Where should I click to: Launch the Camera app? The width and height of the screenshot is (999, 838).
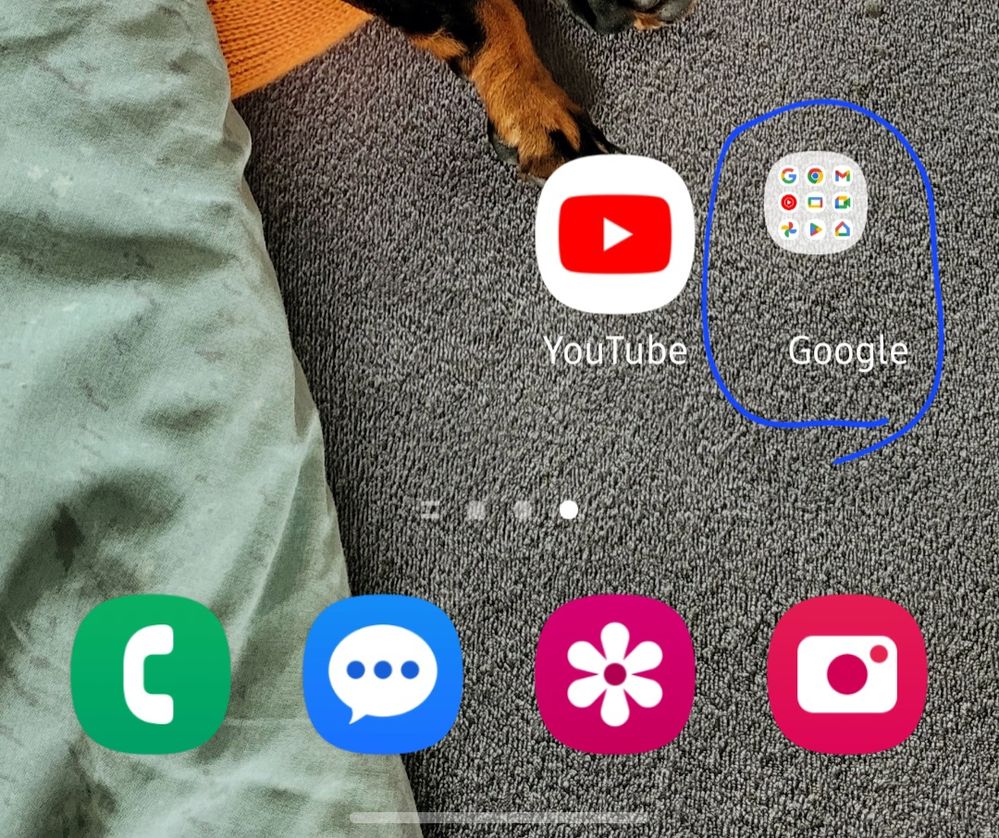tap(847, 673)
